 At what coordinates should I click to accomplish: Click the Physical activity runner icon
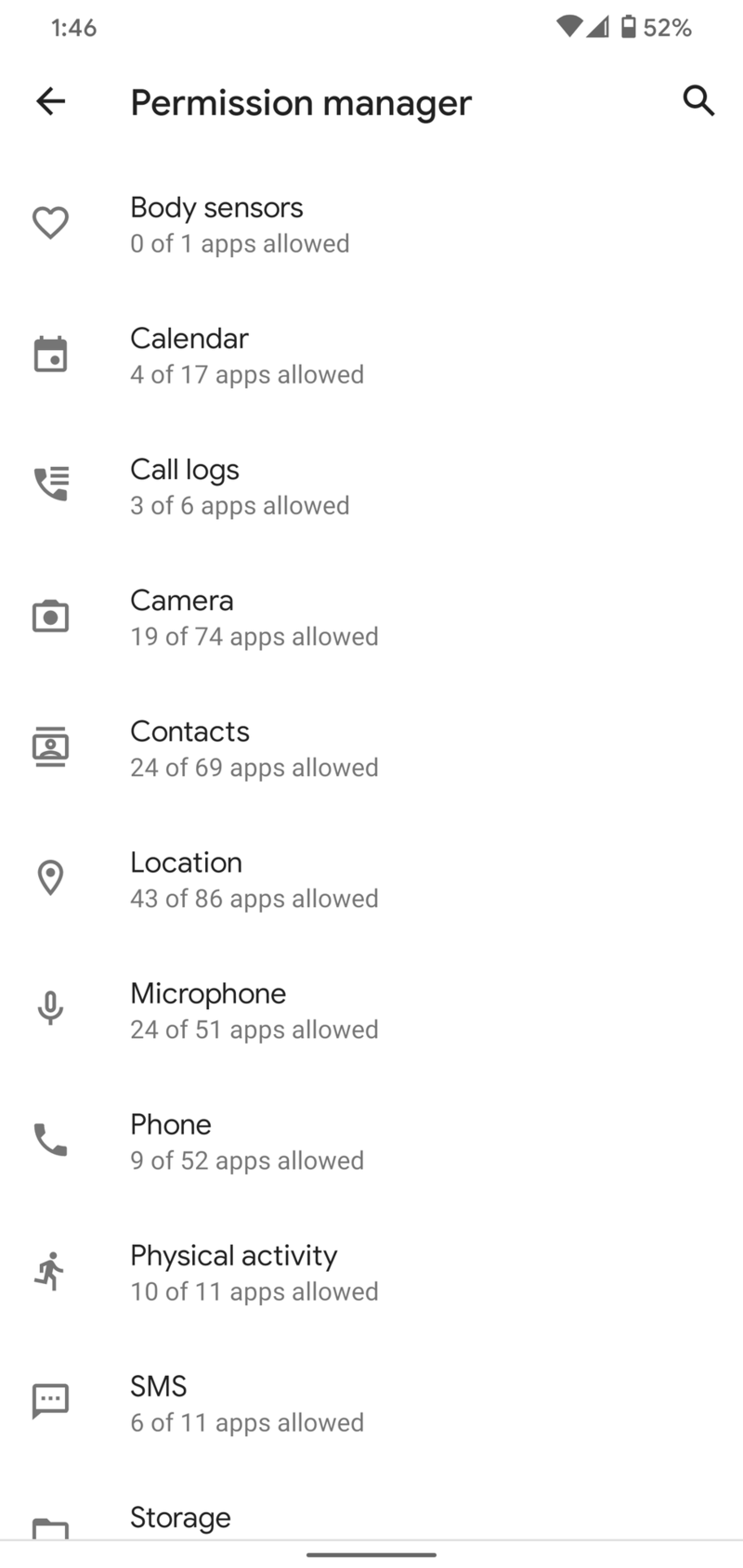pyautogui.click(x=51, y=1270)
